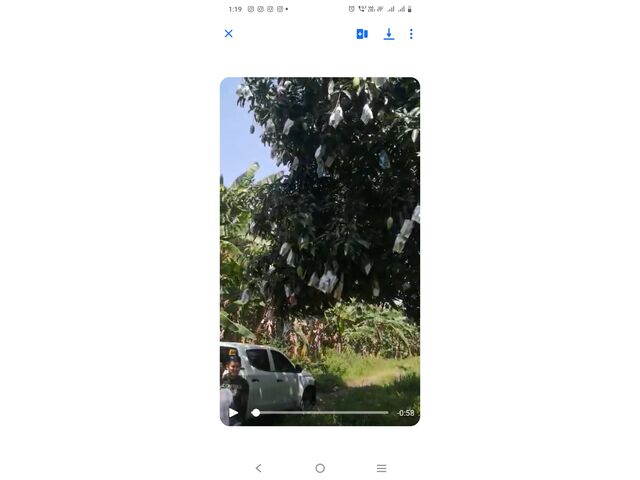Tap the video progress bar

tap(320, 412)
